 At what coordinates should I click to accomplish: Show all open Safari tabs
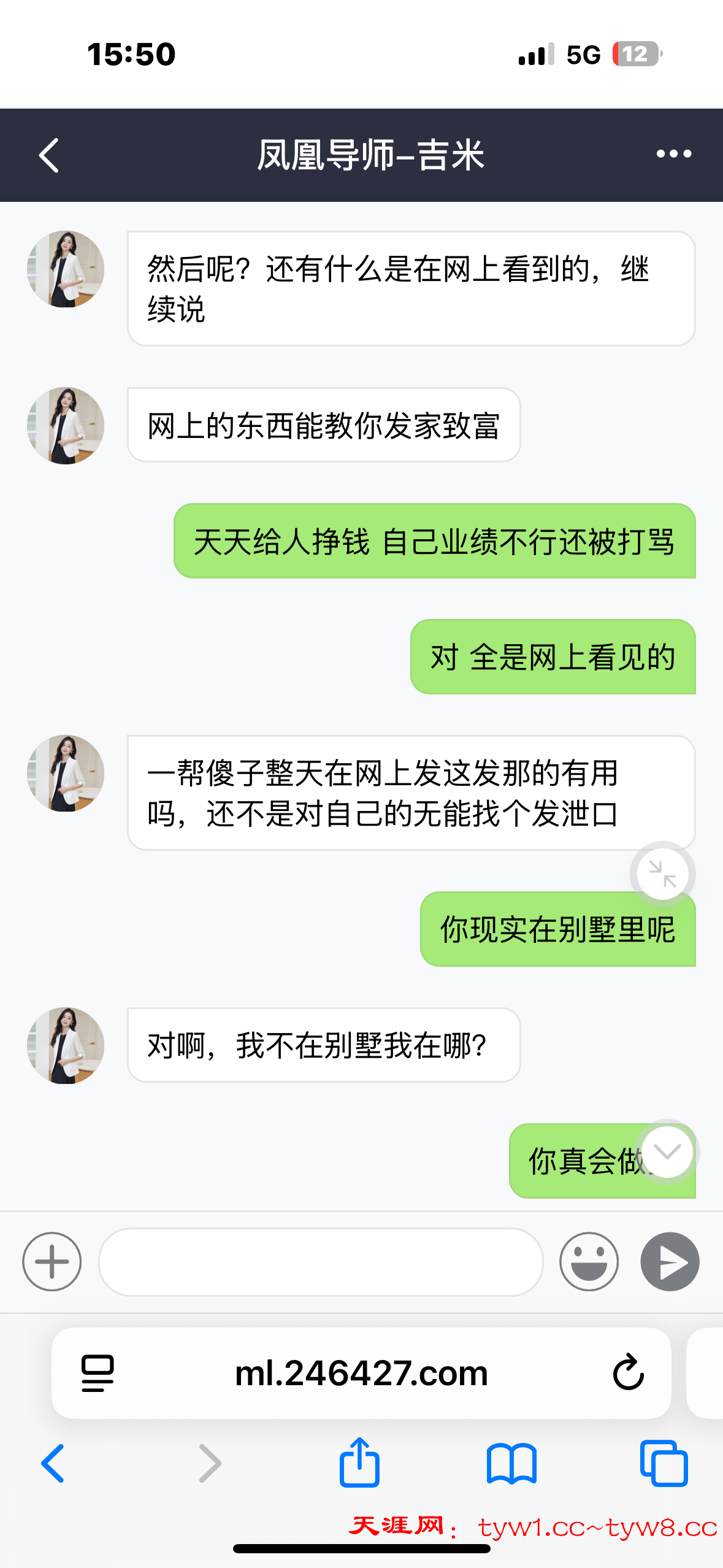pos(664,1463)
